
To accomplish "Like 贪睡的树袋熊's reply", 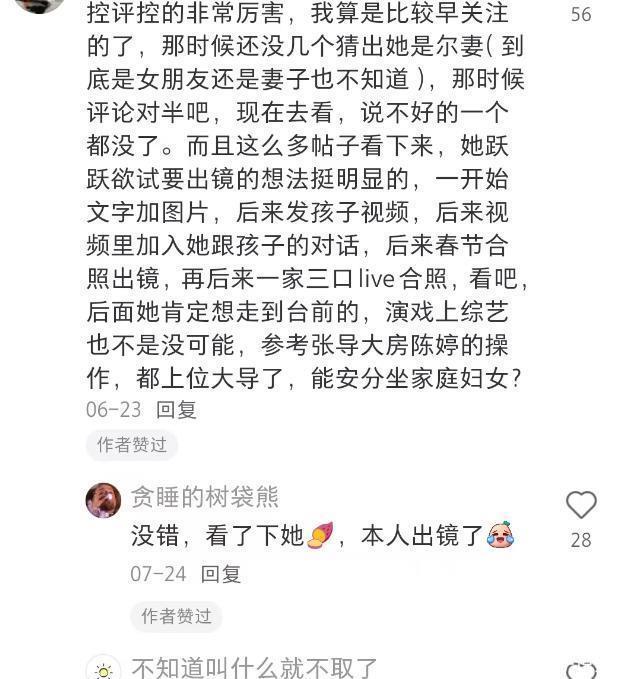I will (581, 505).
